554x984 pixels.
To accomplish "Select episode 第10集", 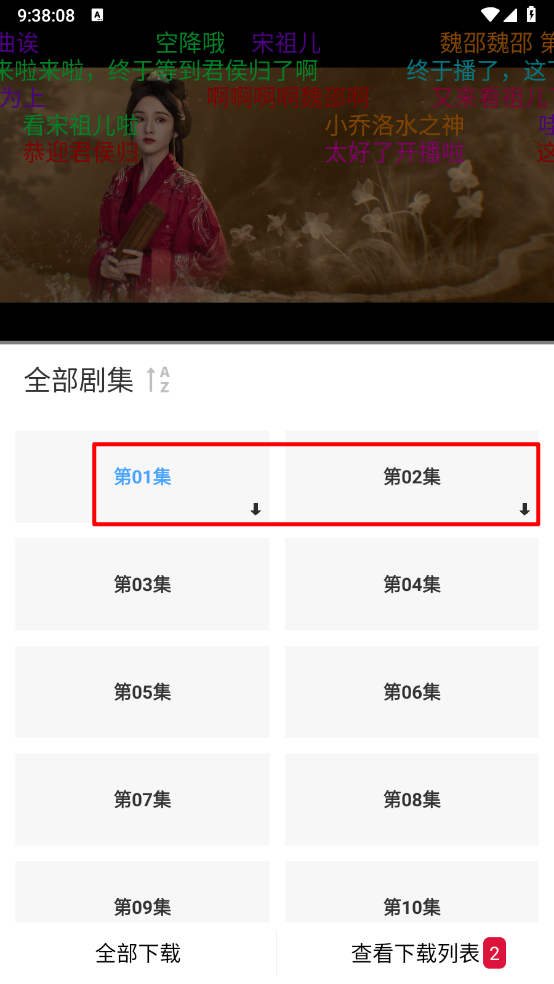I will (412, 892).
